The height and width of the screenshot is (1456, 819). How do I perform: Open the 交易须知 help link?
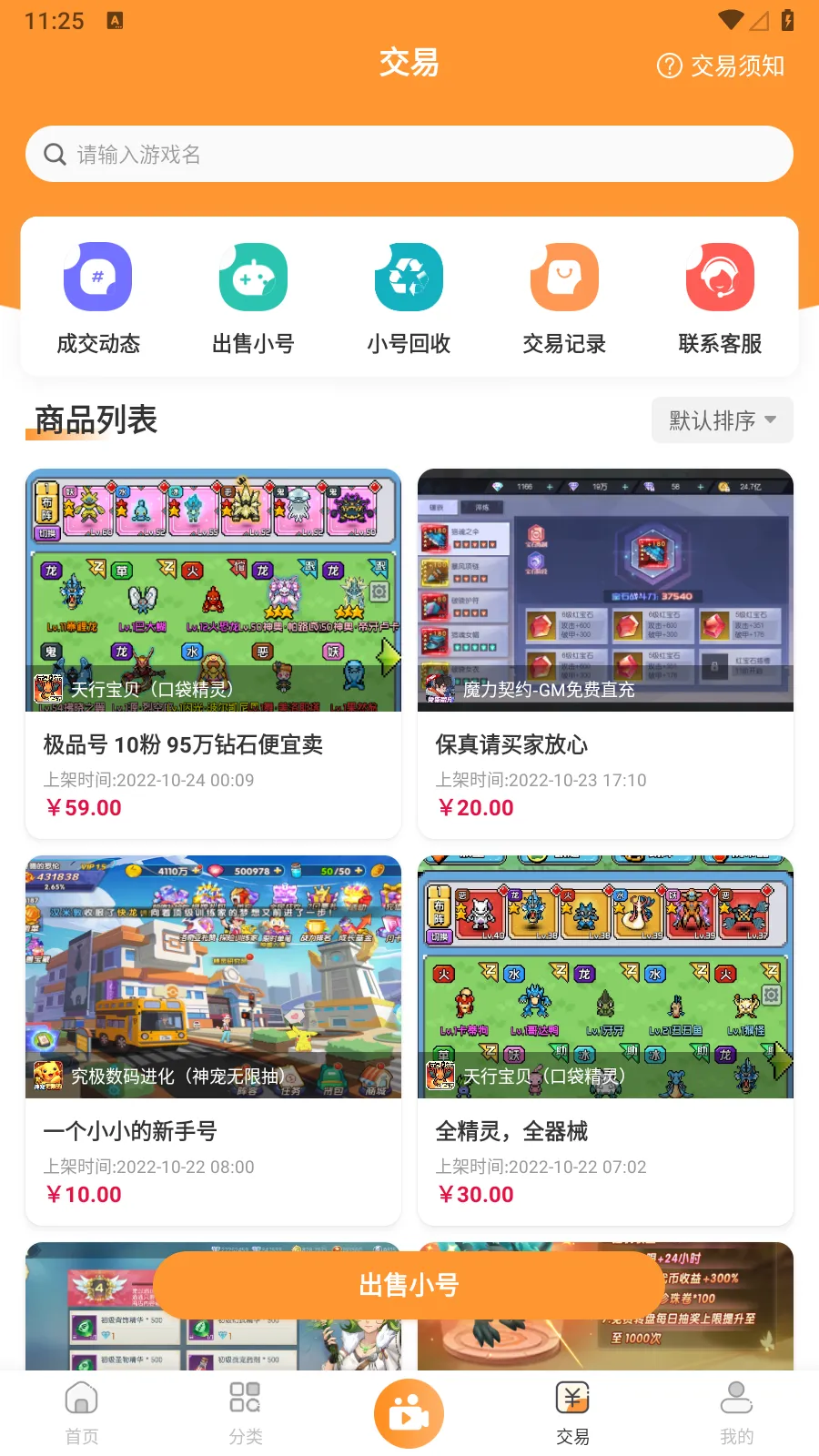(x=721, y=66)
